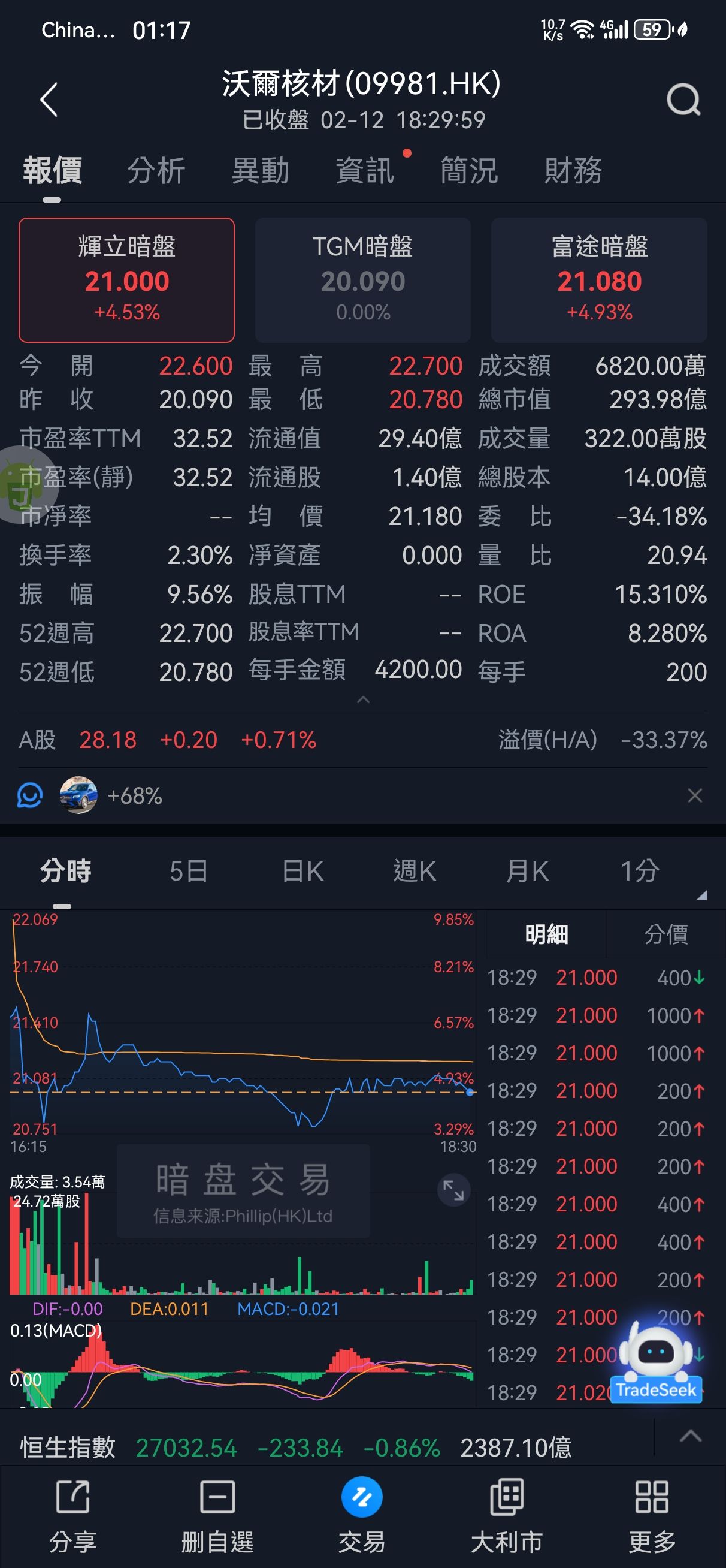726x1568 pixels.
Task: View the 資訊 news tab
Action: coord(365,170)
